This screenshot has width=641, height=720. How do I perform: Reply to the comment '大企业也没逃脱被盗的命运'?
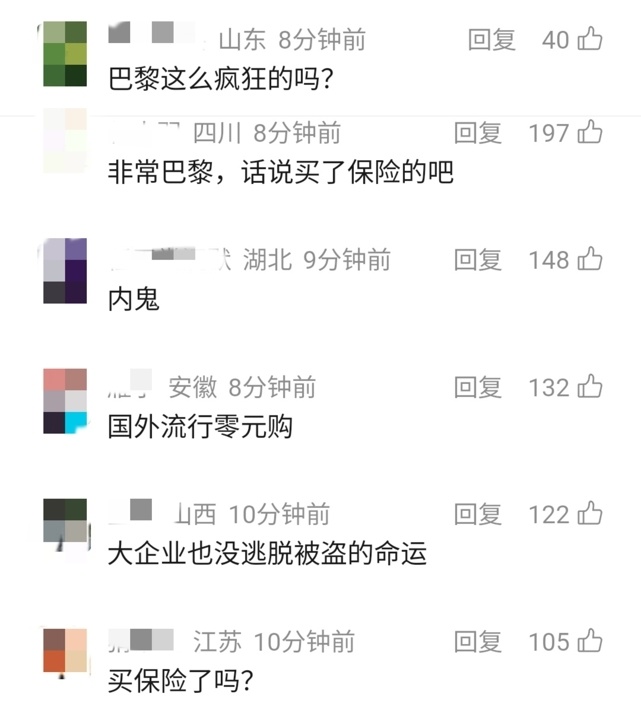(x=478, y=514)
